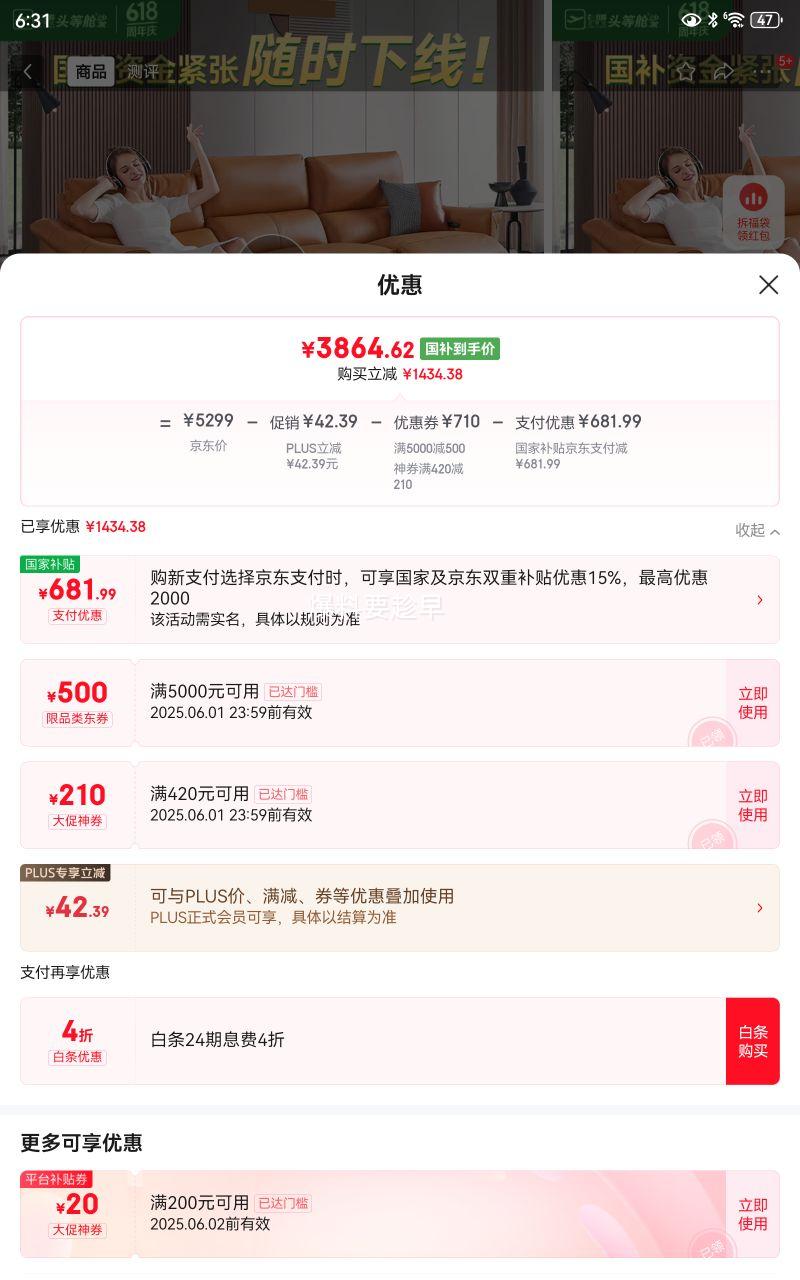Tap the 白条购买 button
Screen dimensions: 800x1280
click(752, 1041)
